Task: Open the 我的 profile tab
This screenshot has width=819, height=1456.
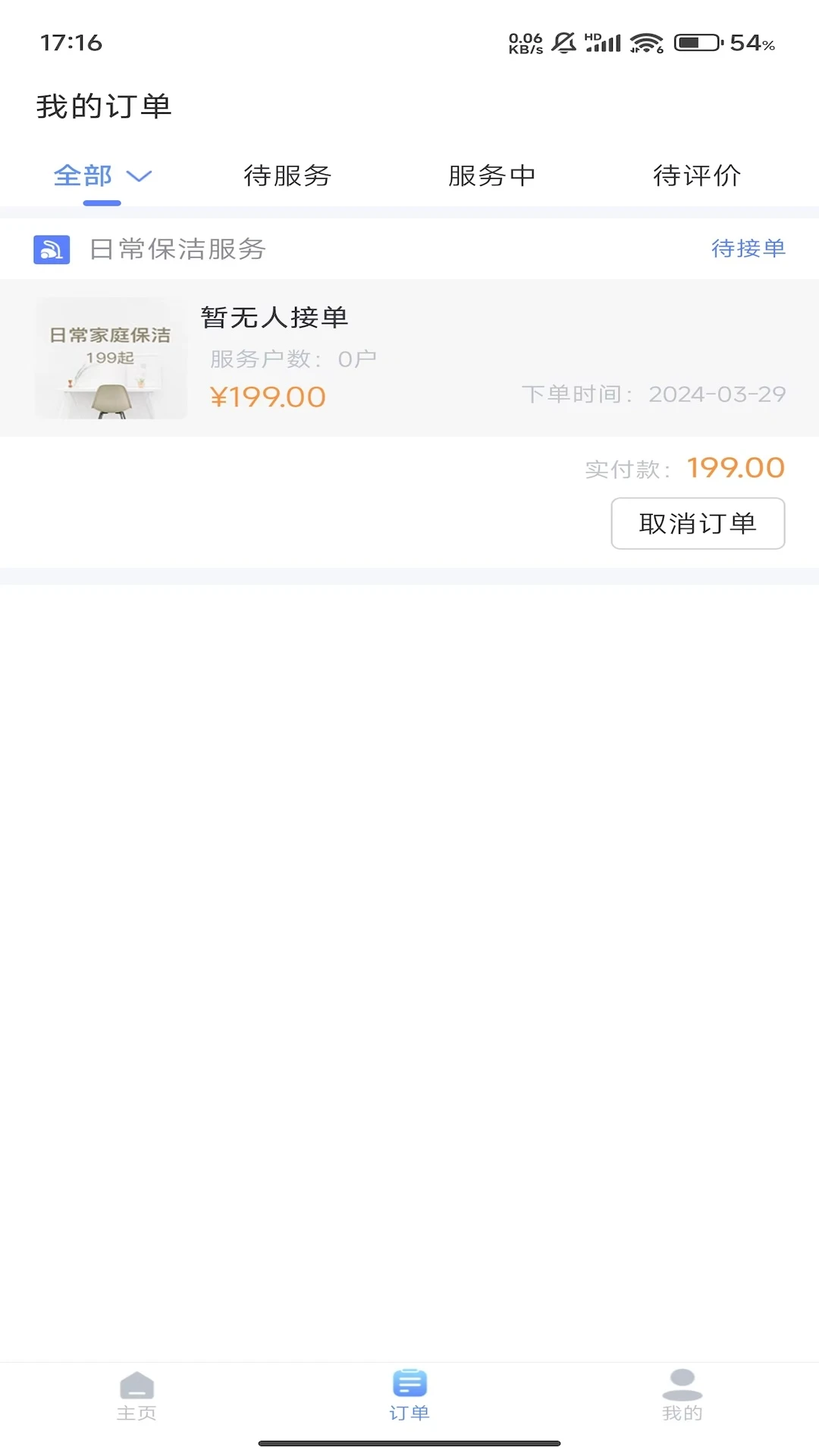Action: coord(682,1395)
